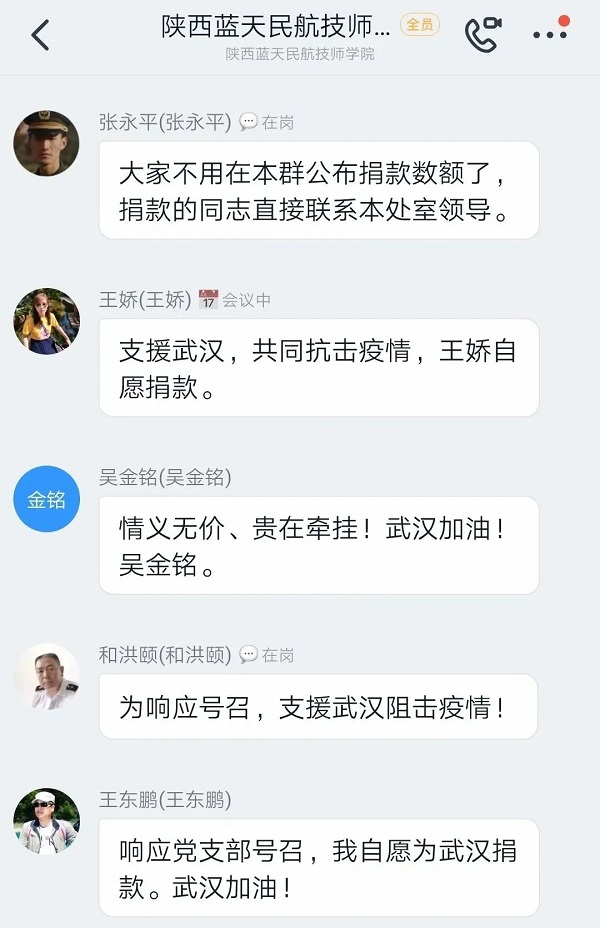
Task: Open 张永平's profile picture
Action: click(46, 144)
